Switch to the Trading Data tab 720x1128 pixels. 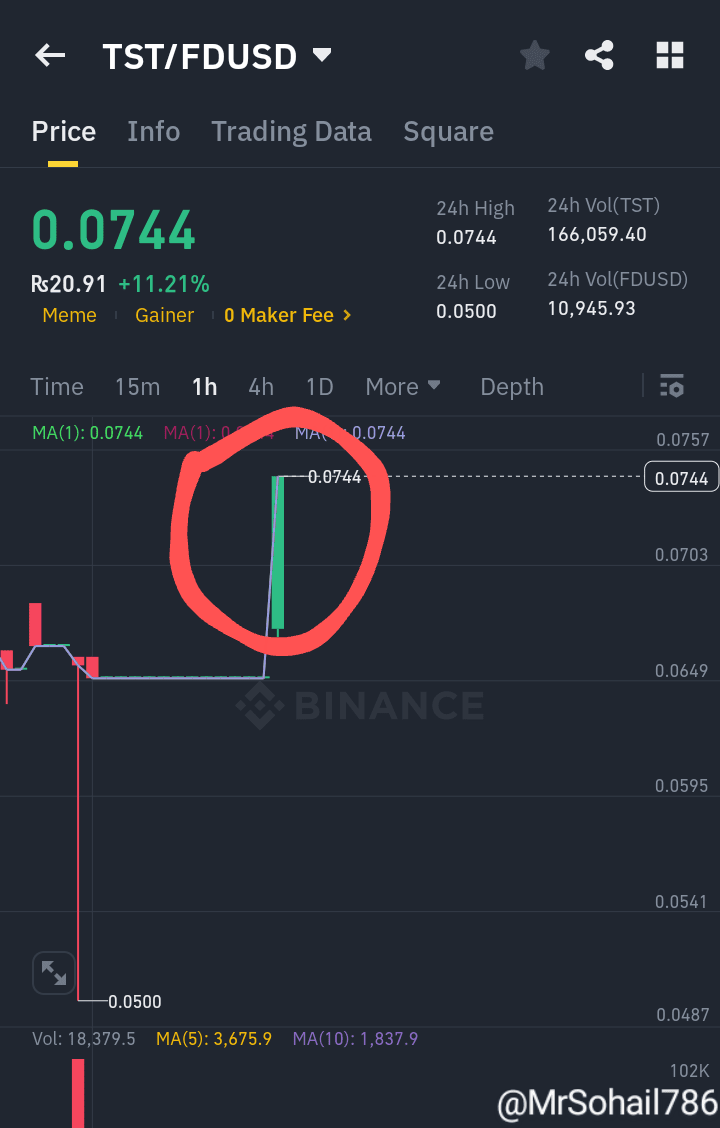(291, 132)
